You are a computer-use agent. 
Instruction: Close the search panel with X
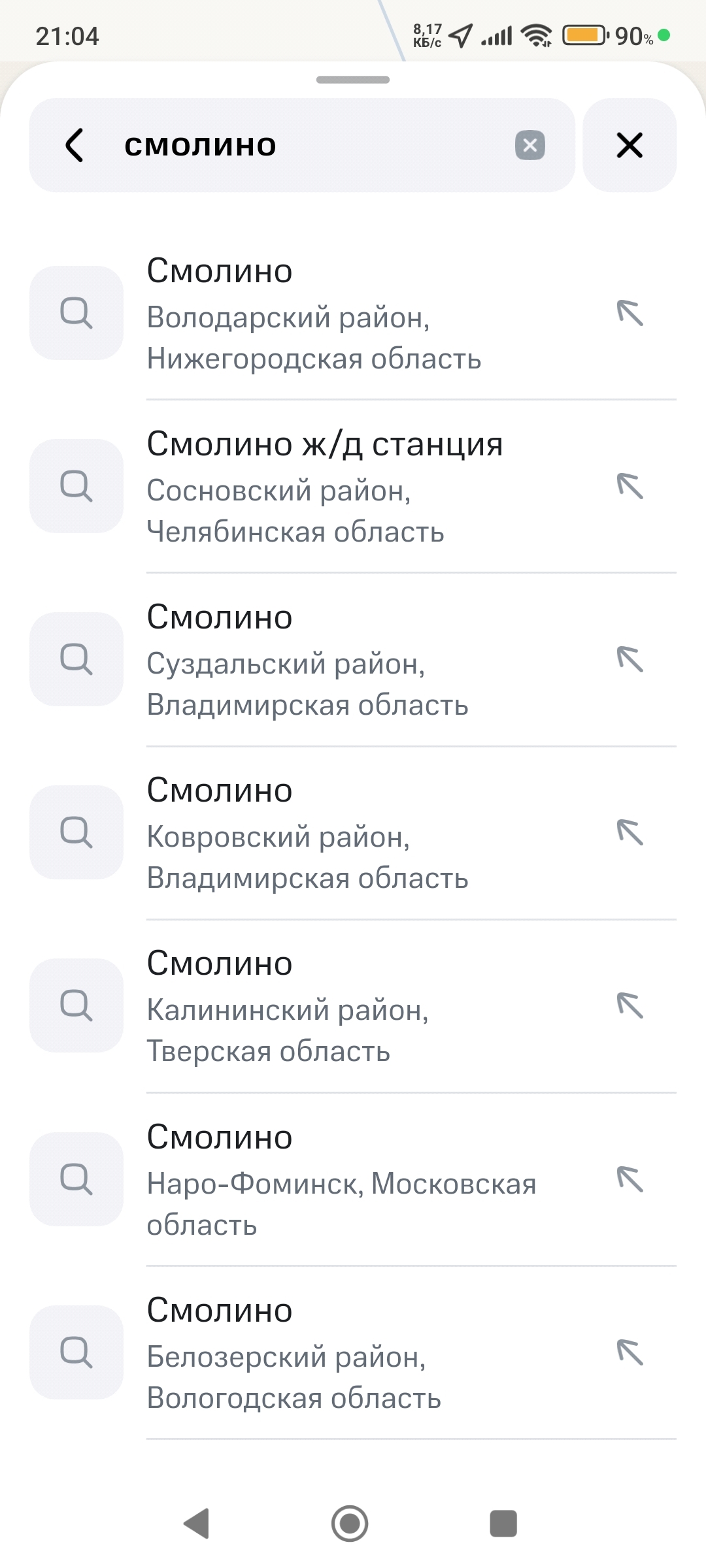[630, 145]
